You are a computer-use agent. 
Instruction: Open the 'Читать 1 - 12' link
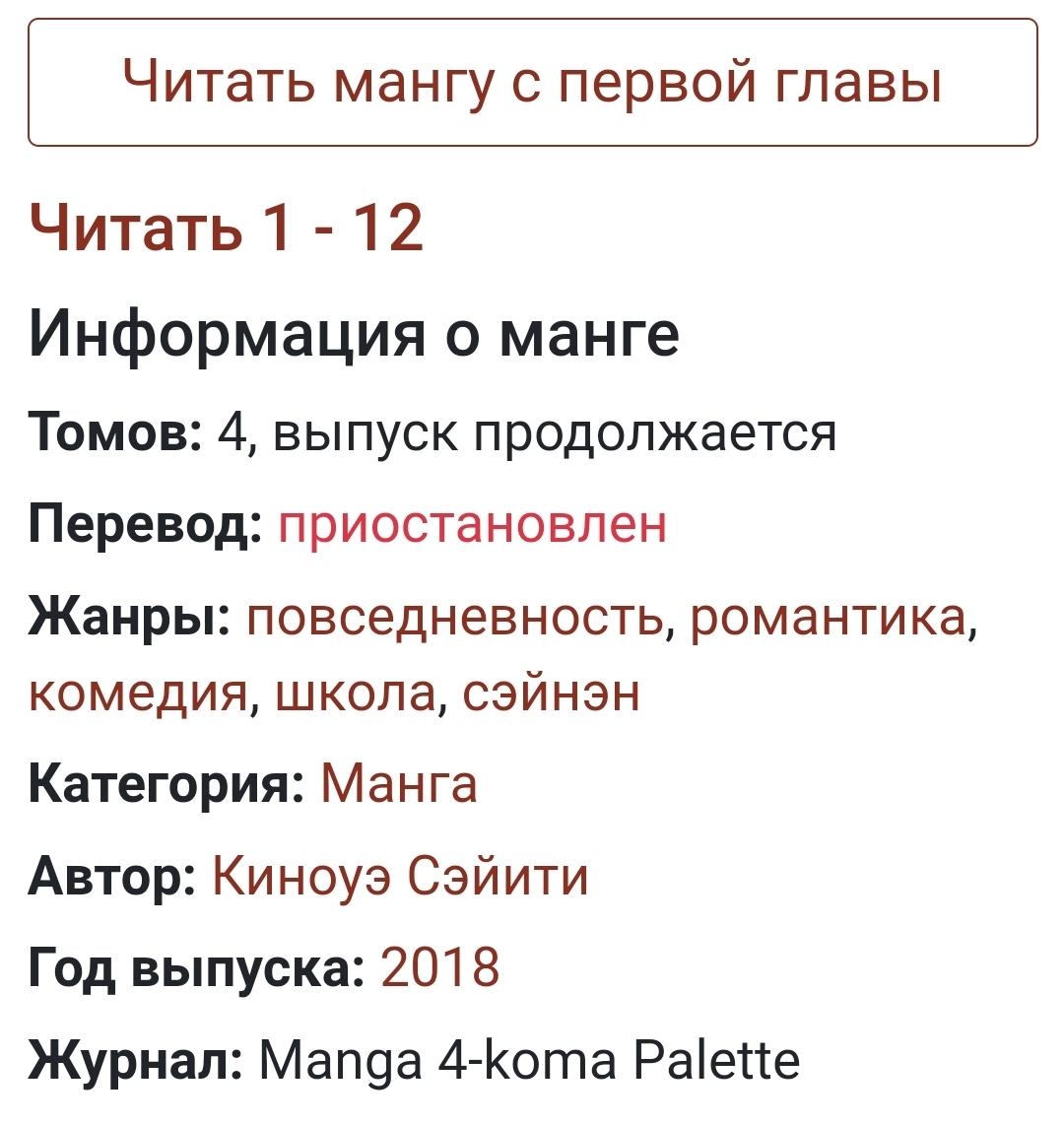point(227,227)
